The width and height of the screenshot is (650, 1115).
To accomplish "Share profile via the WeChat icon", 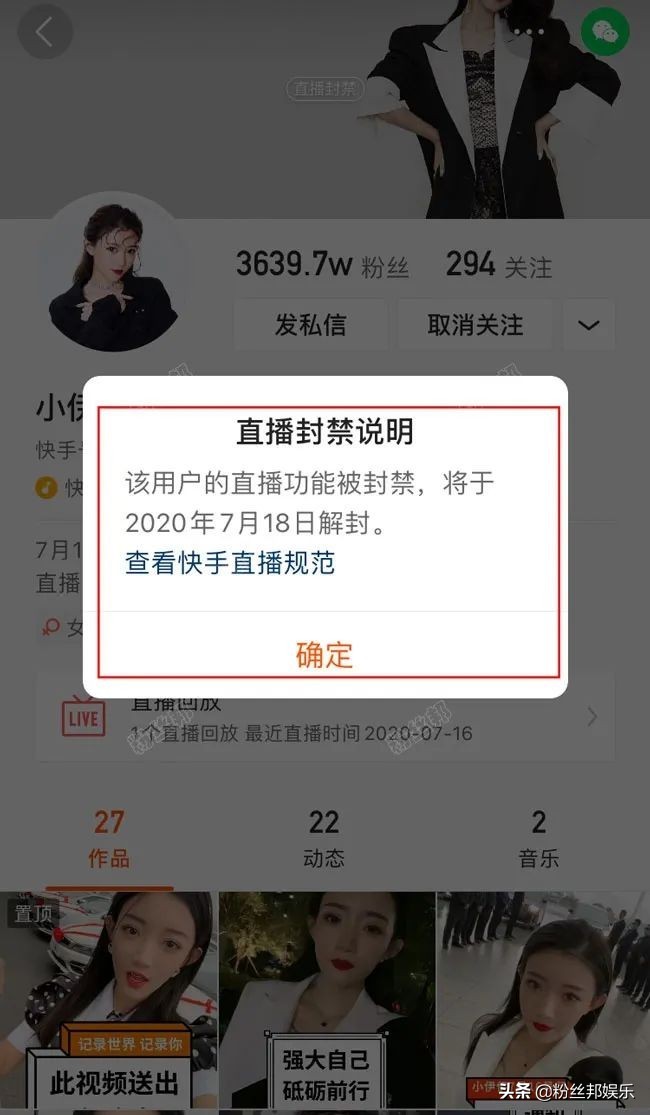I will tap(605, 32).
